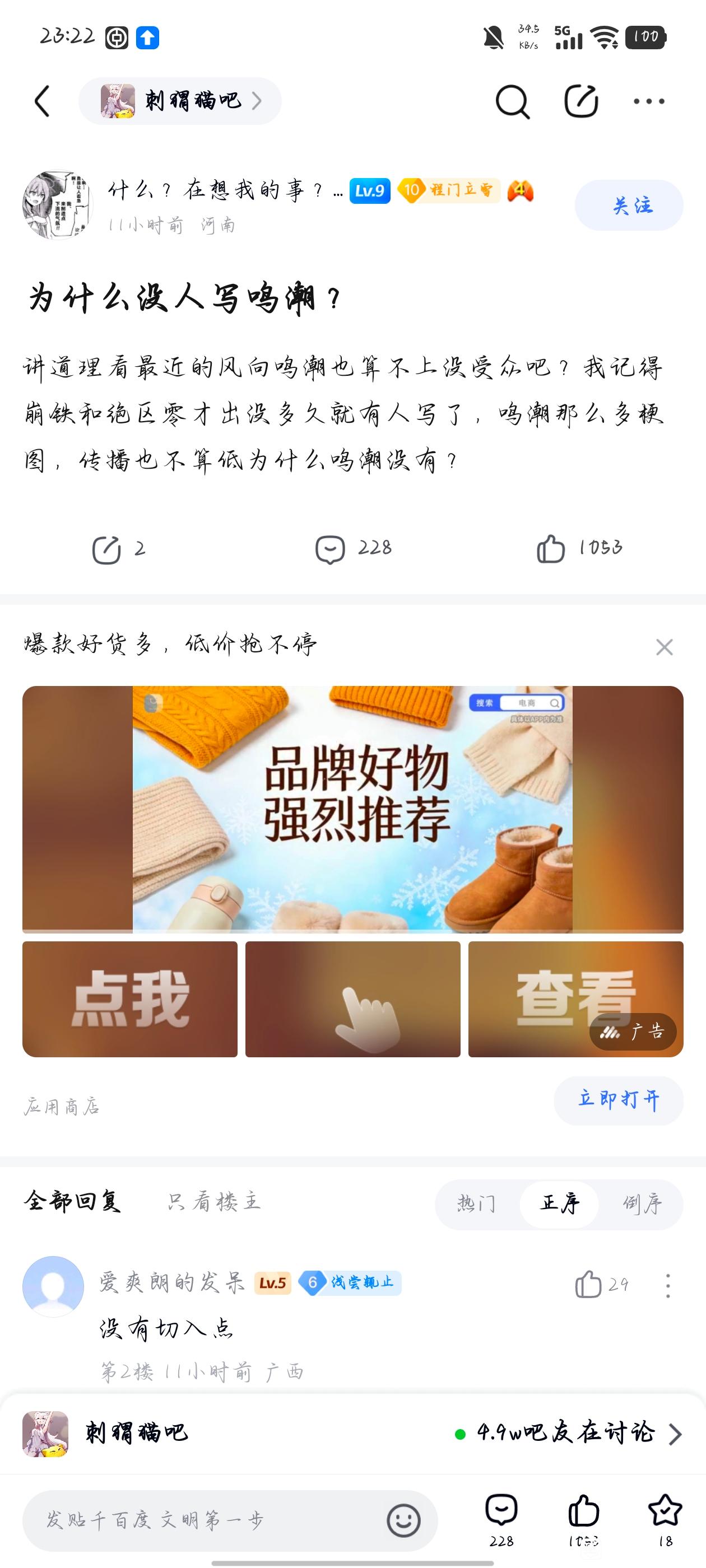Like 爱爽朗的发呆's reply
Viewport: 706px width, 1568px height.
point(588,1284)
